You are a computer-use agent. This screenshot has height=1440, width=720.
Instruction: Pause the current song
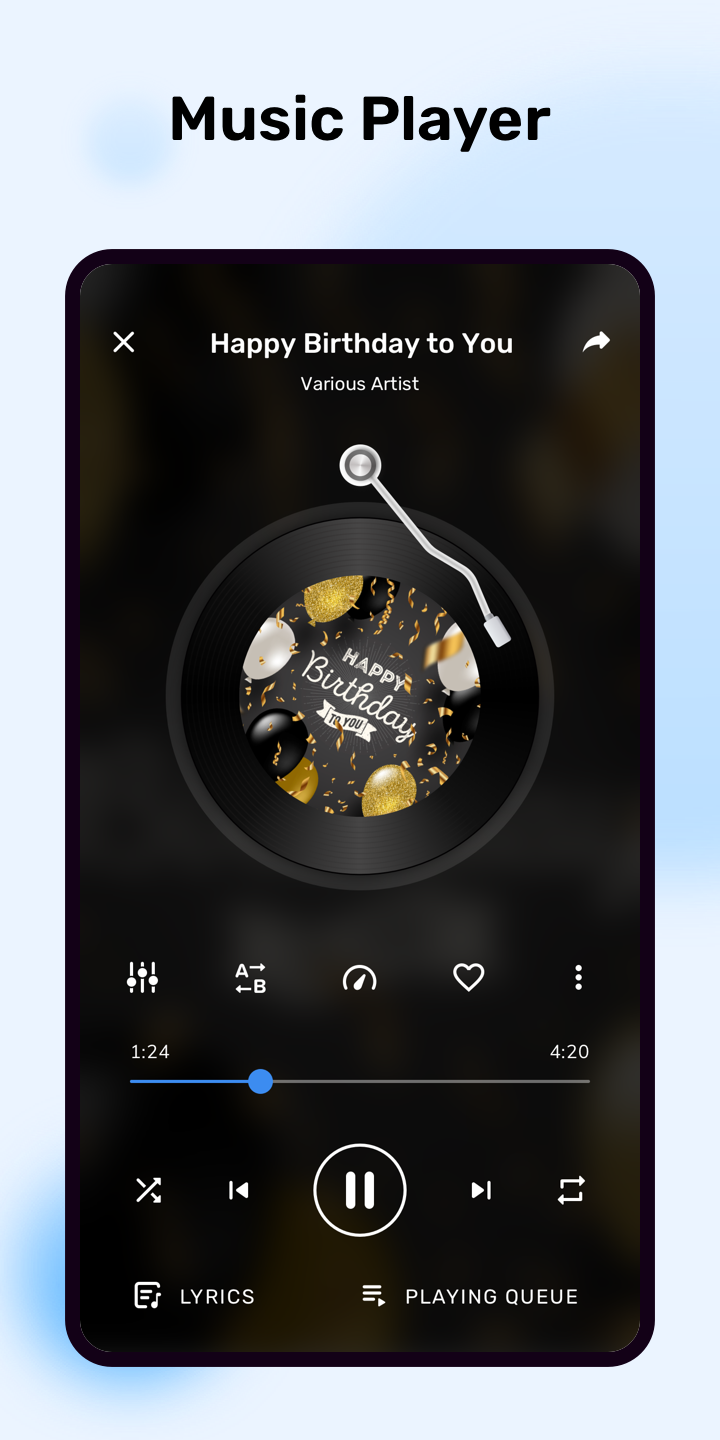[360, 1190]
